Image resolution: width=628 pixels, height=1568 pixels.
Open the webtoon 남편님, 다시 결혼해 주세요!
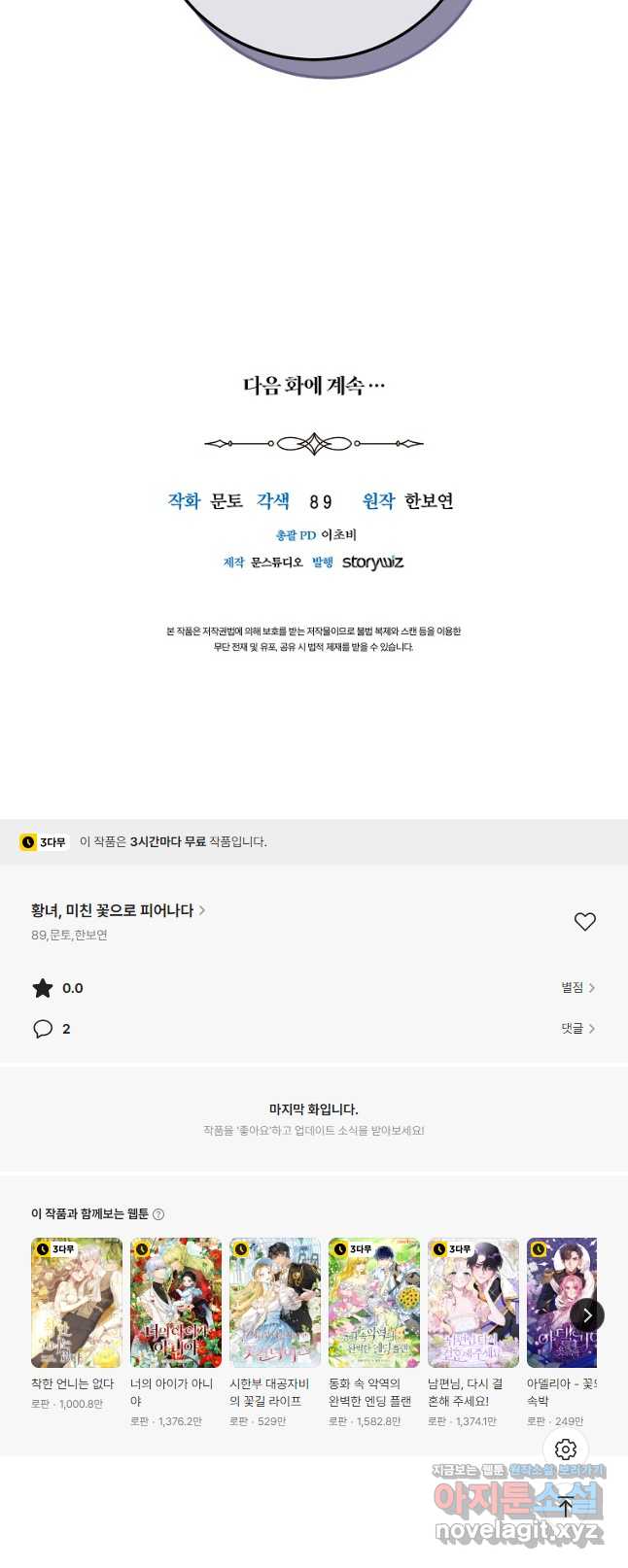(x=473, y=1303)
